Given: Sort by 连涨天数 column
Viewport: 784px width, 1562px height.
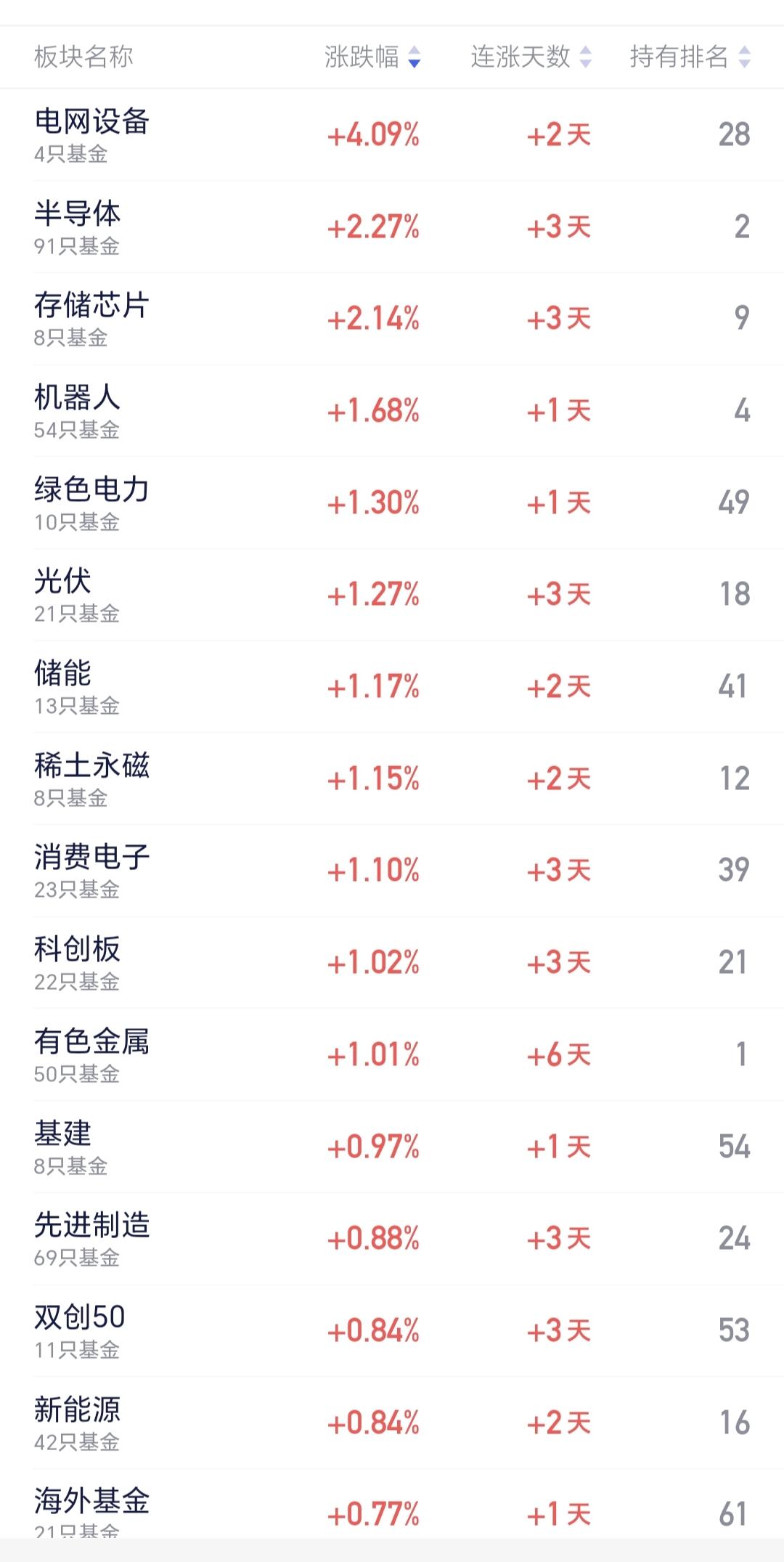Looking at the screenshot, I should point(531,57).
